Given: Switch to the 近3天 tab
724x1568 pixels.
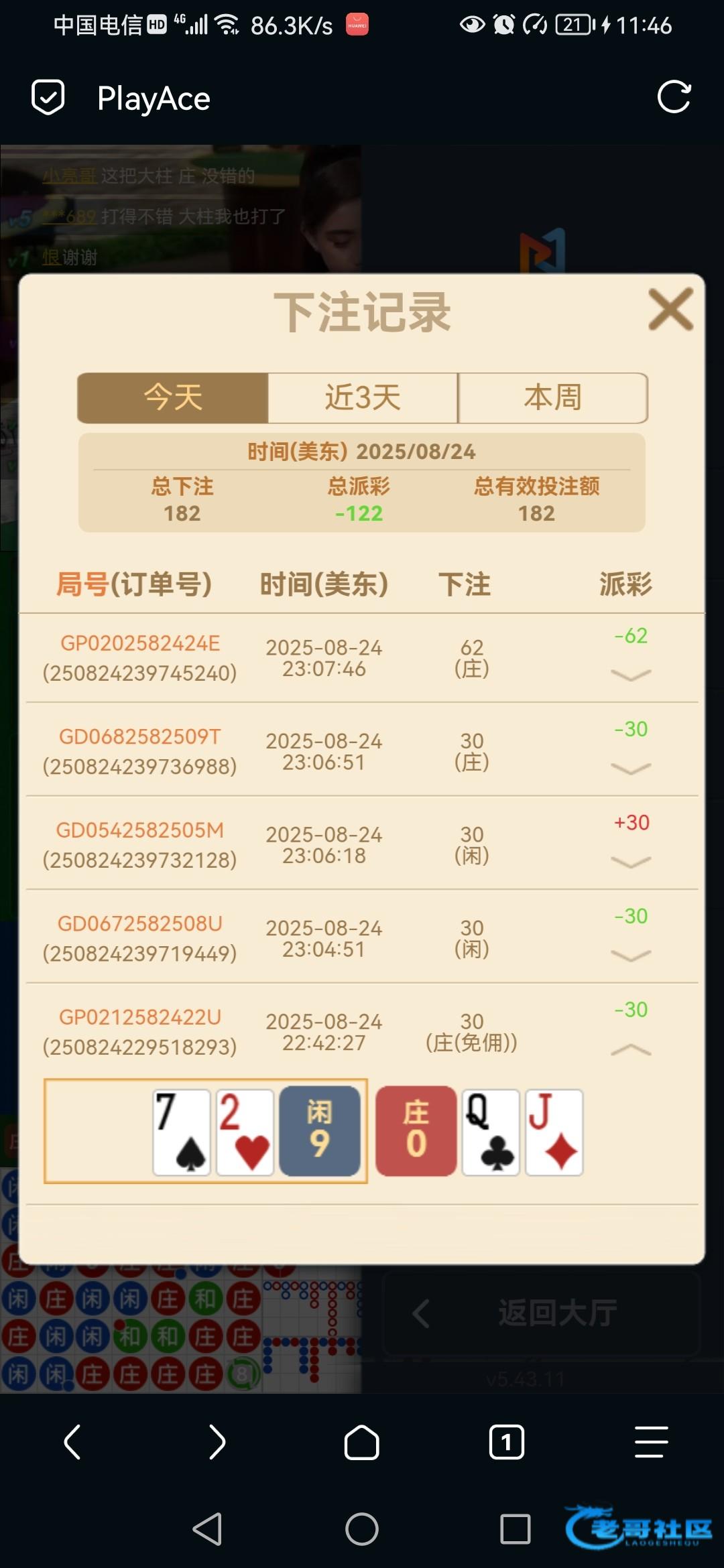Looking at the screenshot, I should (x=363, y=398).
